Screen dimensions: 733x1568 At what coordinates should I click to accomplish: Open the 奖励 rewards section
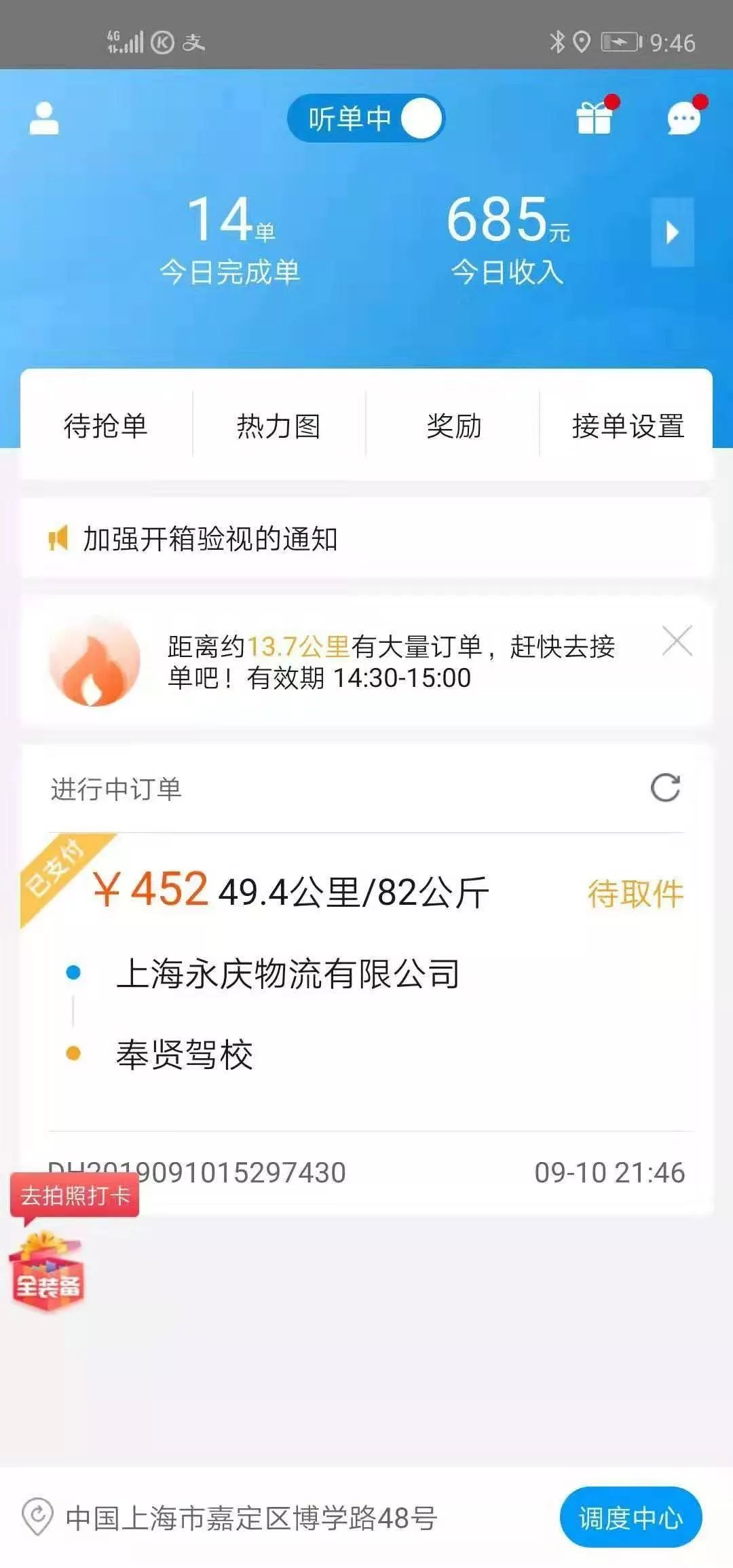pos(453,426)
